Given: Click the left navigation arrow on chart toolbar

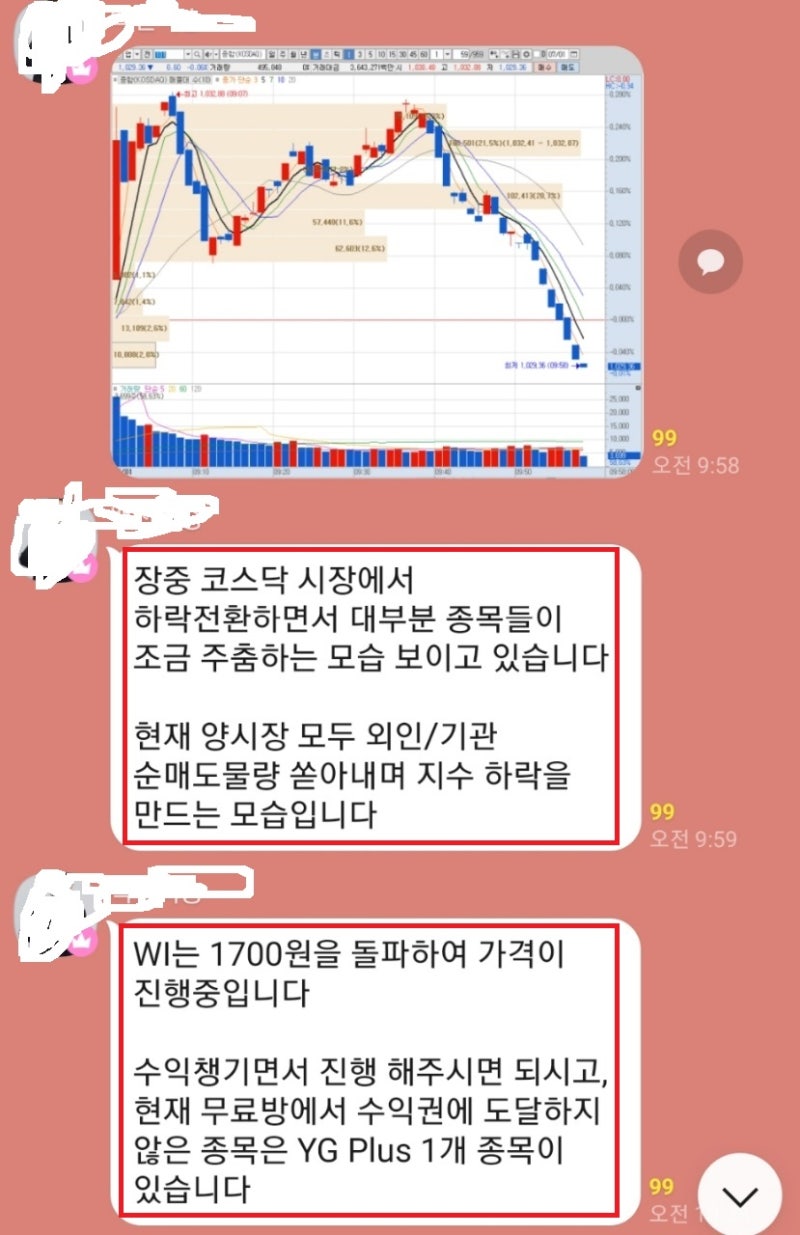Looking at the screenshot, I should point(207,51).
